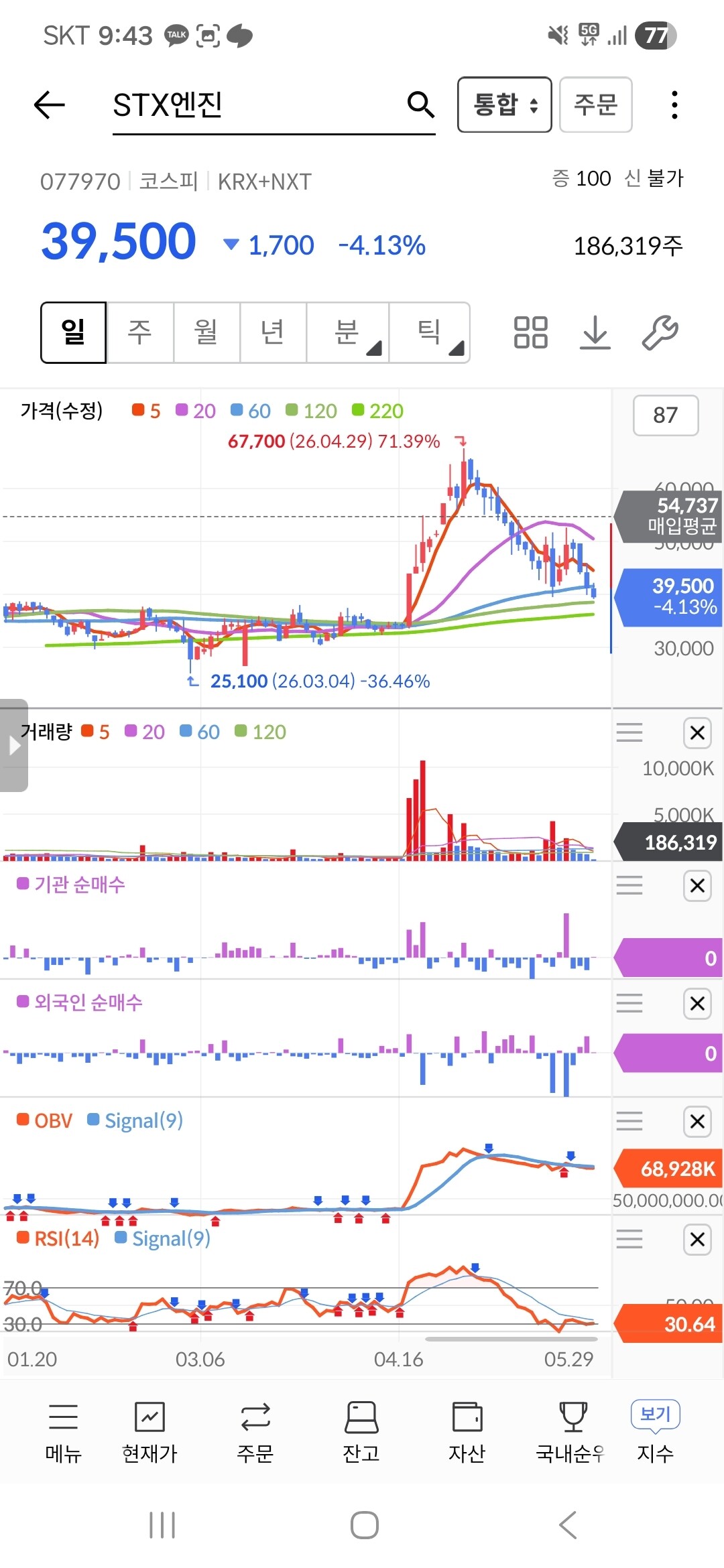Viewport: 724px width, 1568px height.
Task: Open the 분 minute chart options
Action: (x=347, y=332)
